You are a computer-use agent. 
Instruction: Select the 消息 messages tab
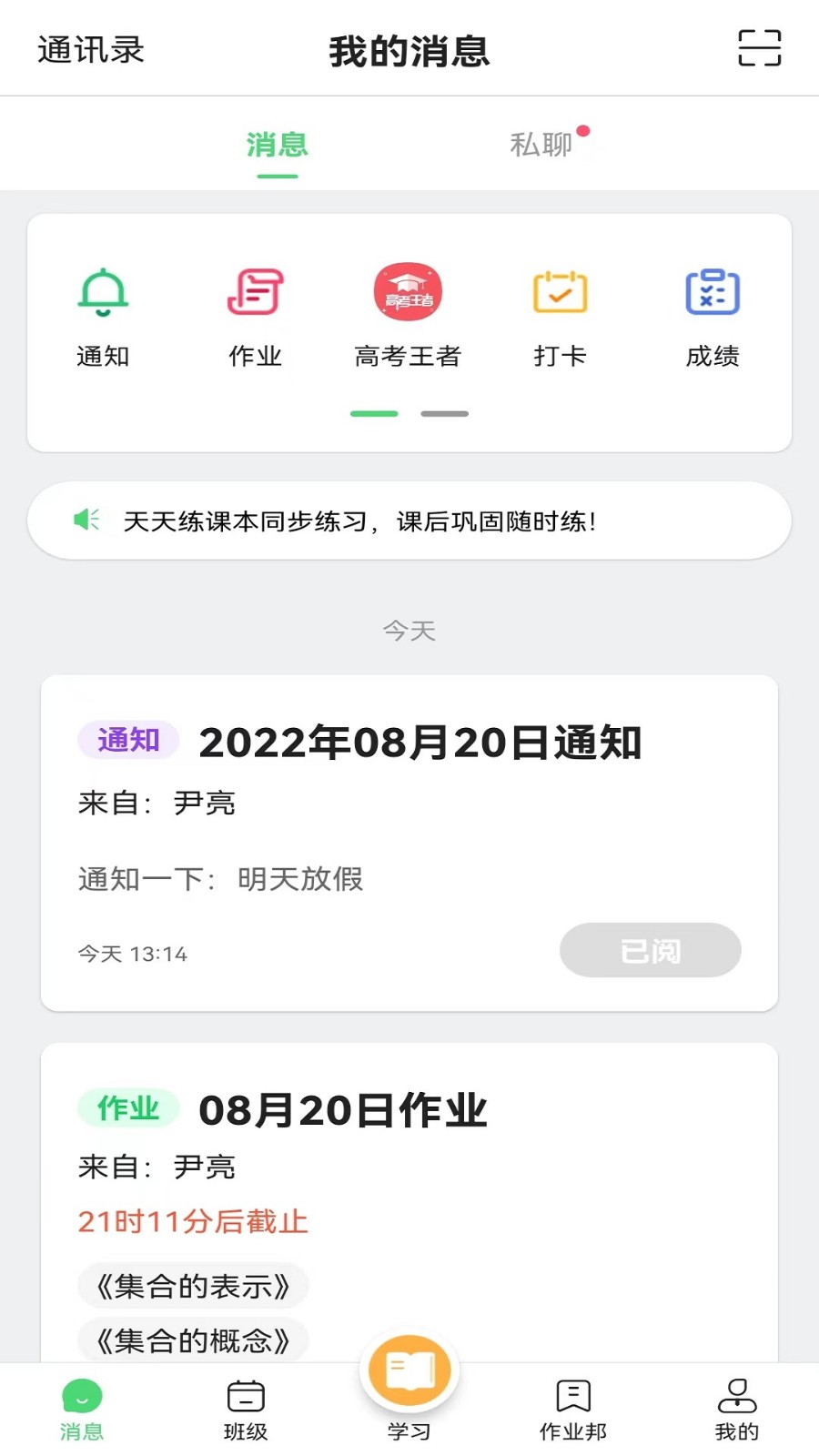[277, 144]
